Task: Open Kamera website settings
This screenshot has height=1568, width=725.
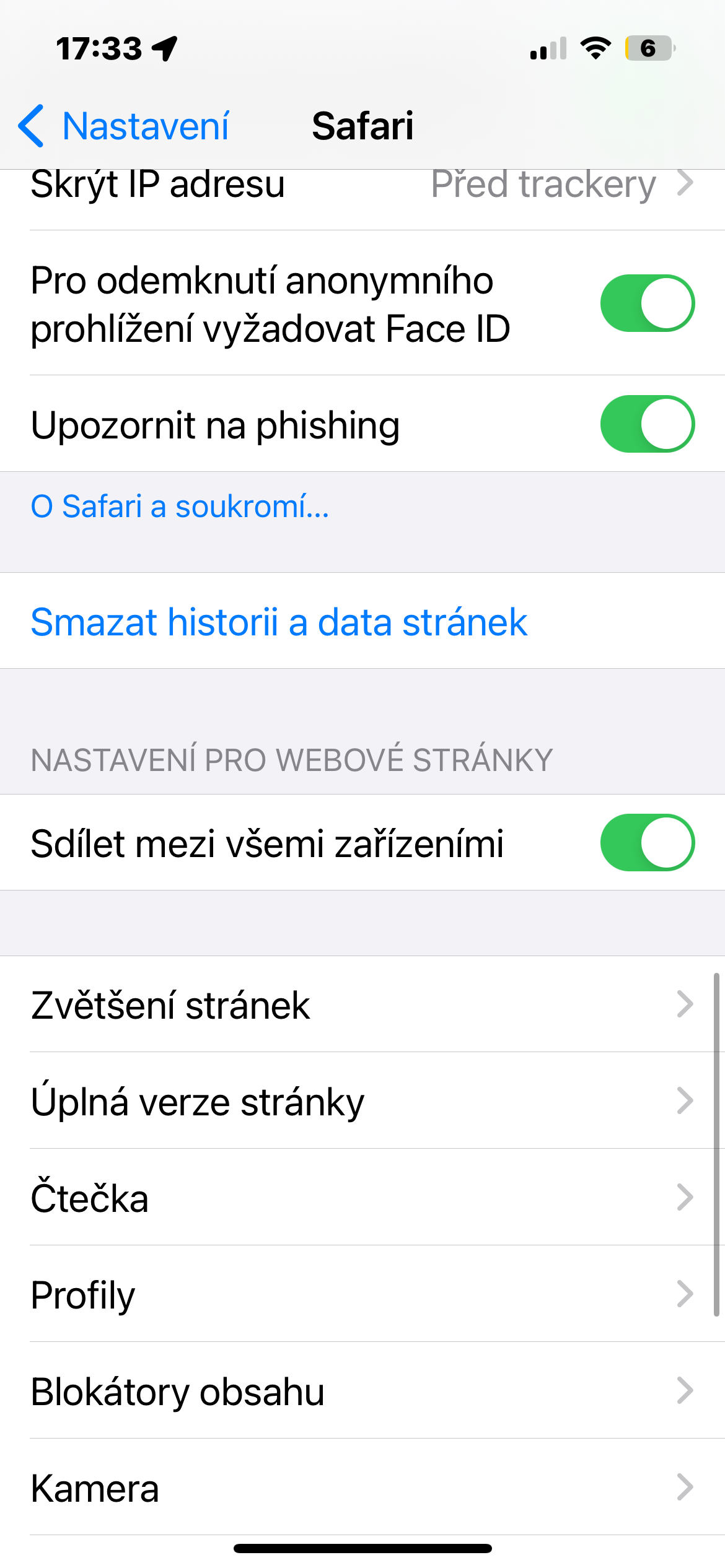Action: 362,1487
